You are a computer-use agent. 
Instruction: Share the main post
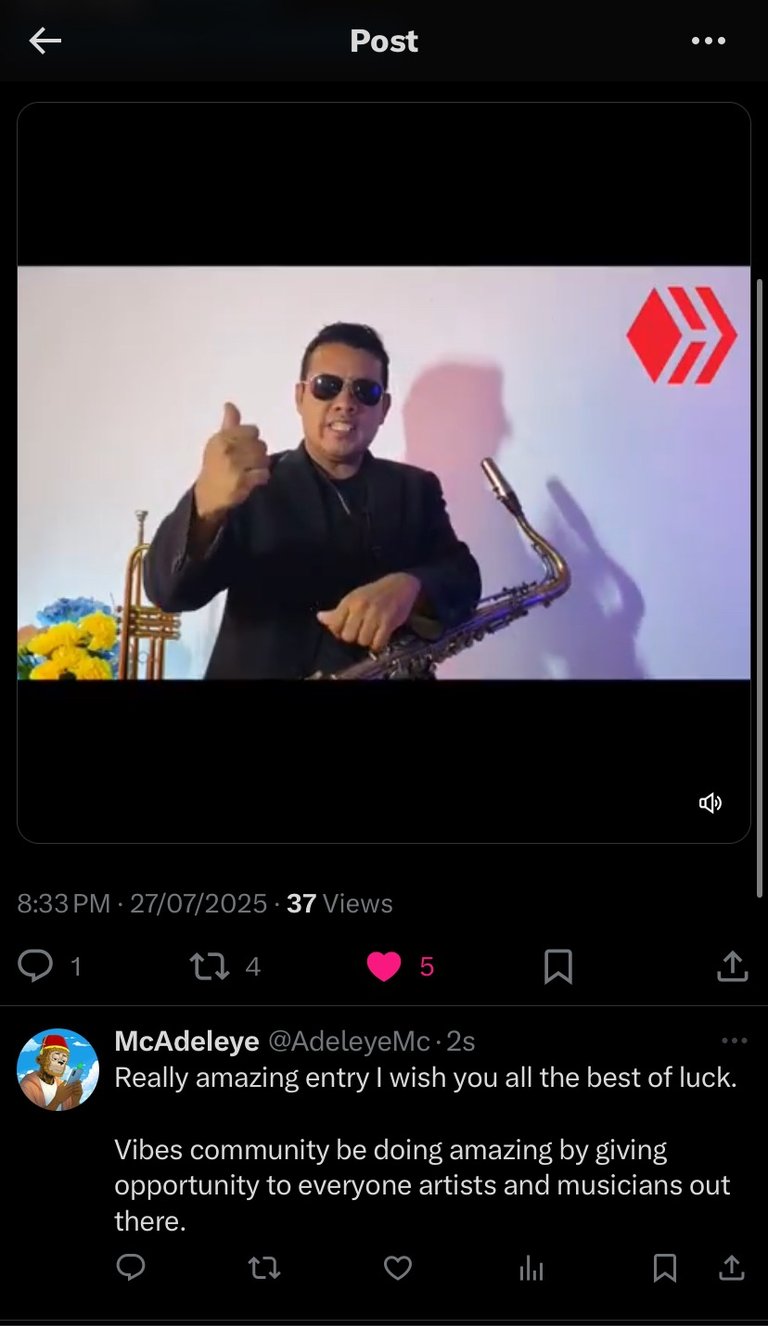(x=732, y=966)
